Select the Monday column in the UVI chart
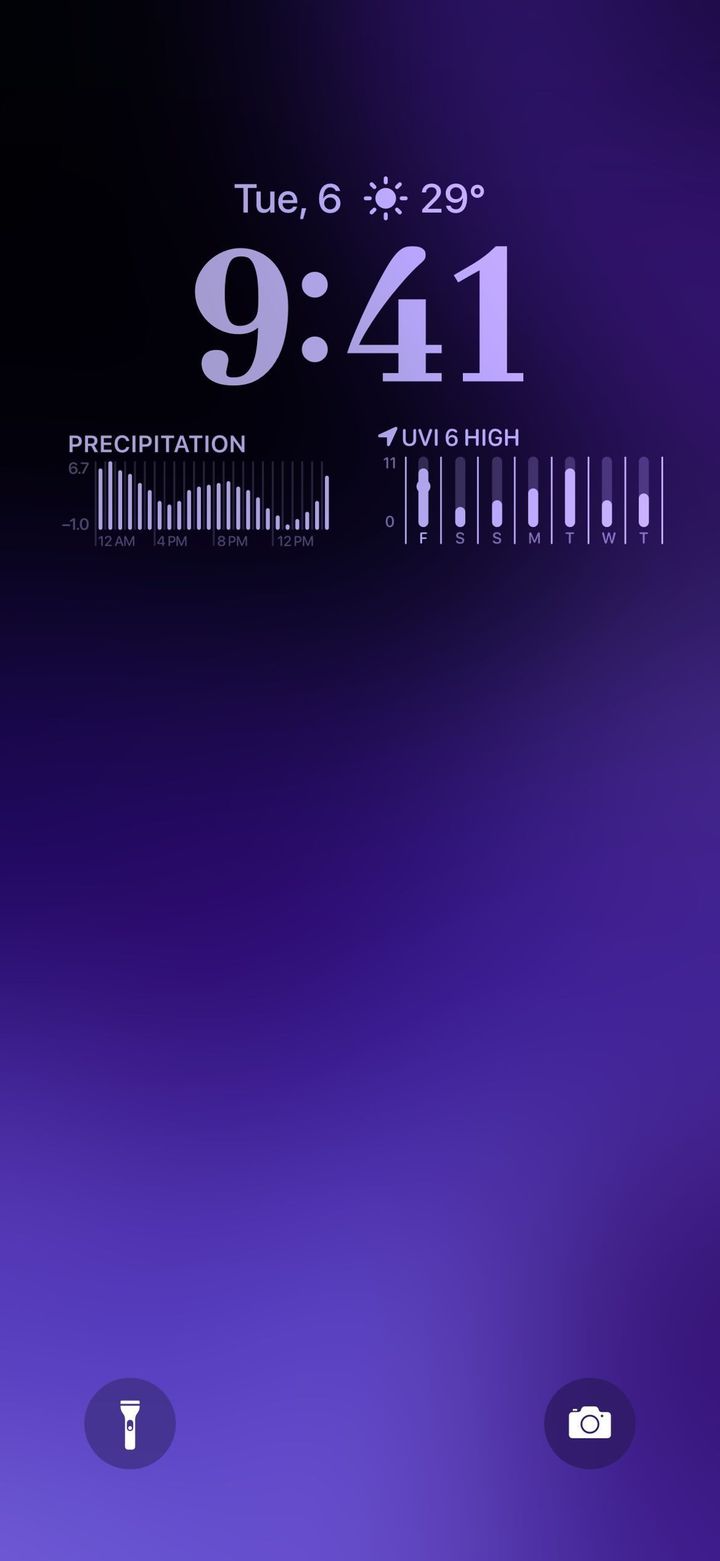Viewport: 720px width, 1561px height. [533, 495]
